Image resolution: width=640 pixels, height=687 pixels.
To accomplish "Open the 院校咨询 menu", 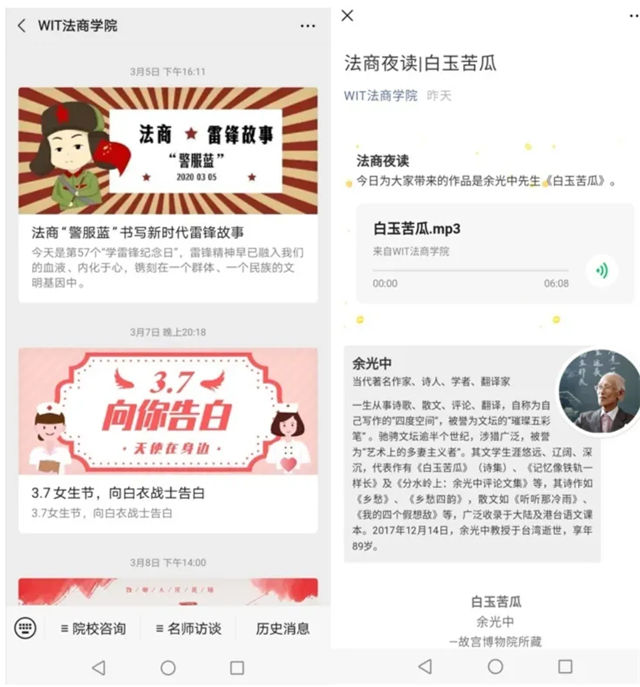I will (93, 629).
